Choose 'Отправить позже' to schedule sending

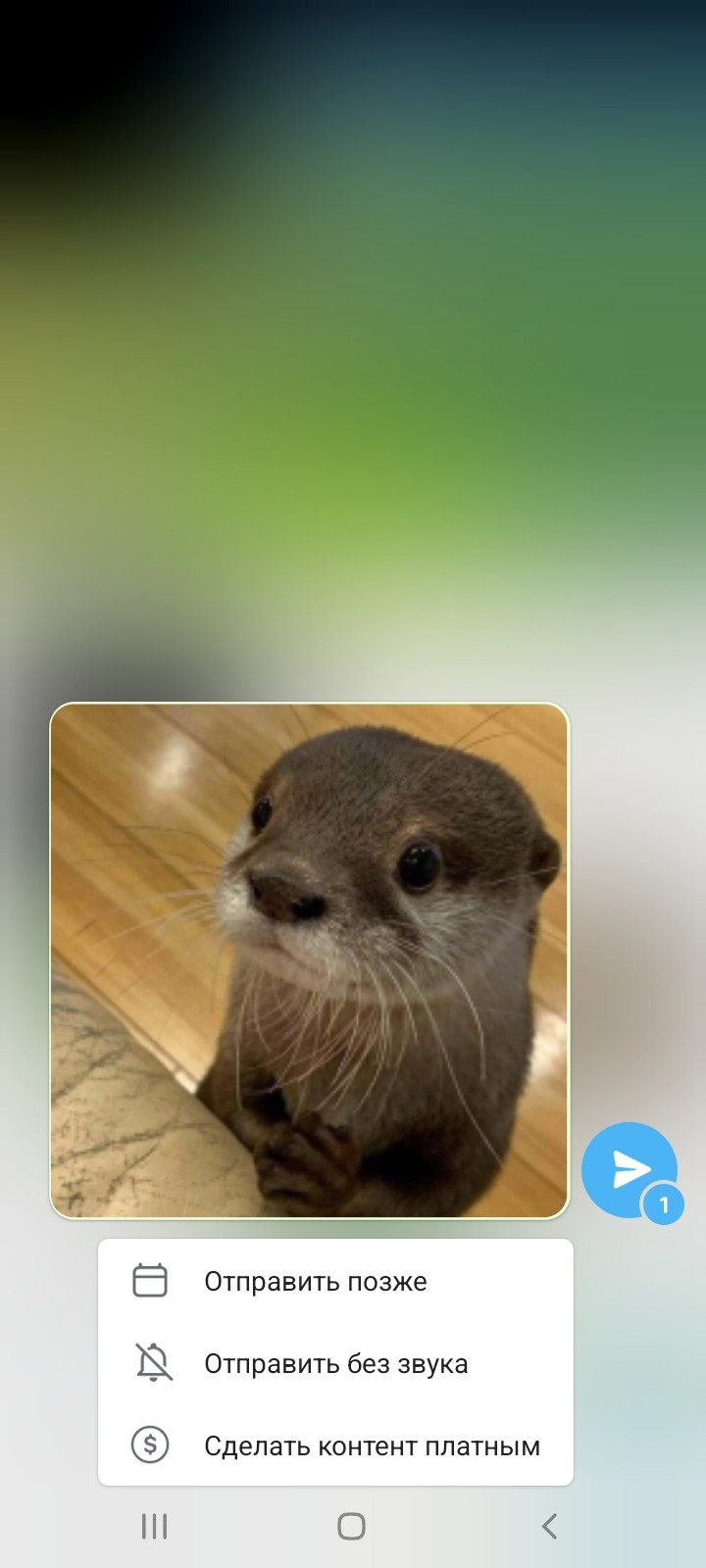click(x=315, y=1282)
